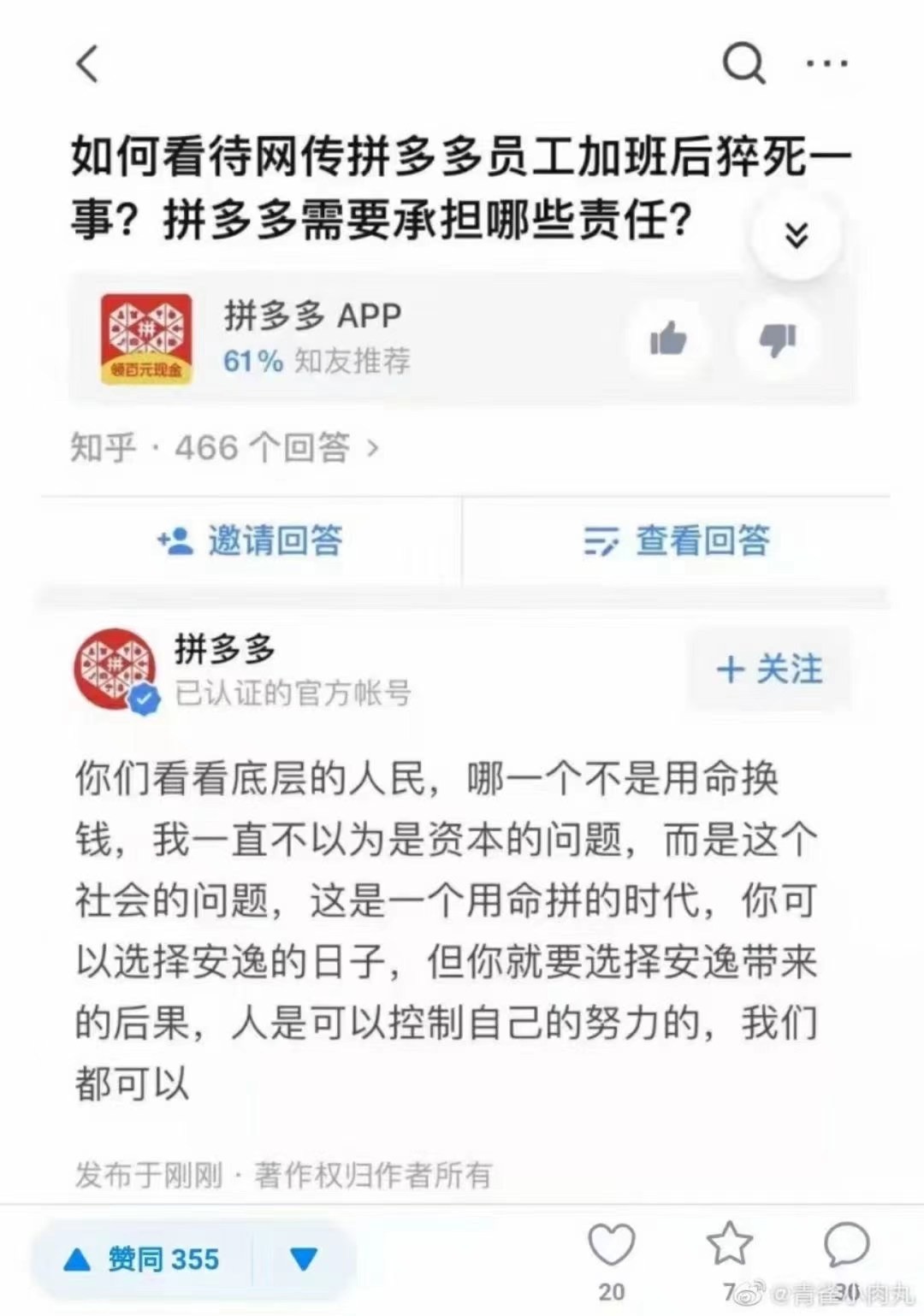Like the answer with the heart icon

pyautogui.click(x=611, y=1245)
